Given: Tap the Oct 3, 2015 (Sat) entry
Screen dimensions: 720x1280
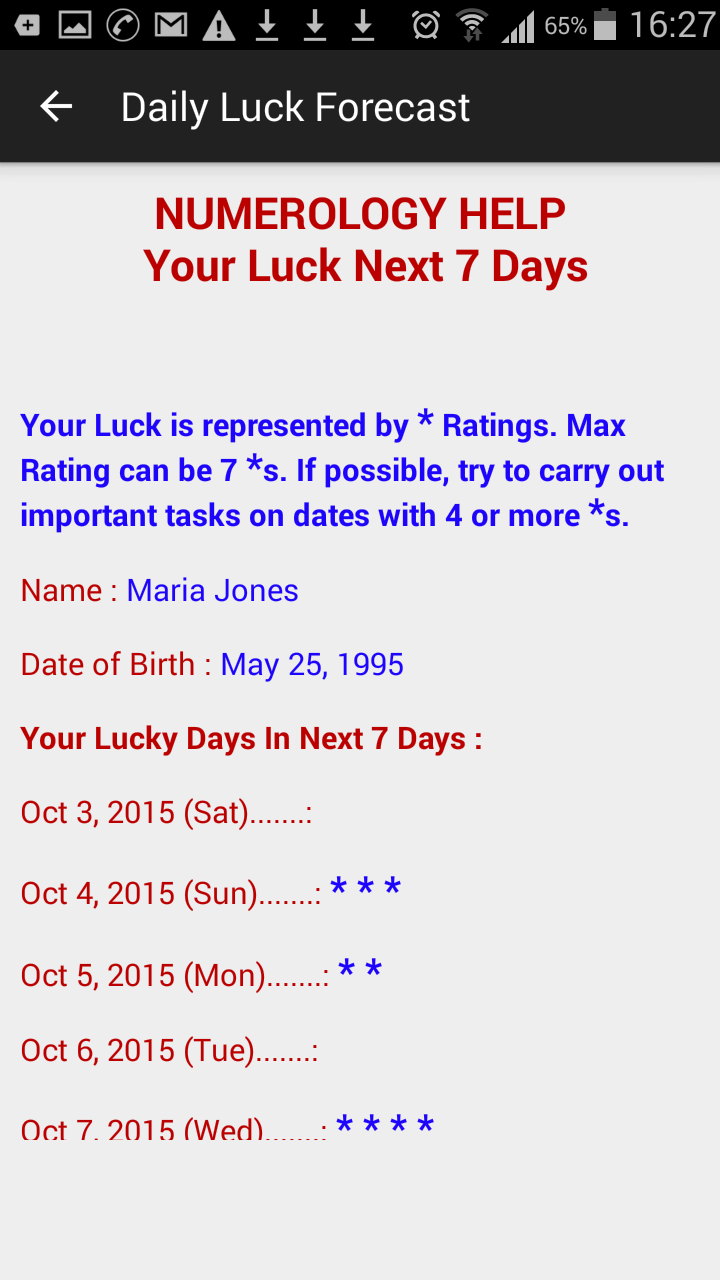Looking at the screenshot, I should (167, 812).
